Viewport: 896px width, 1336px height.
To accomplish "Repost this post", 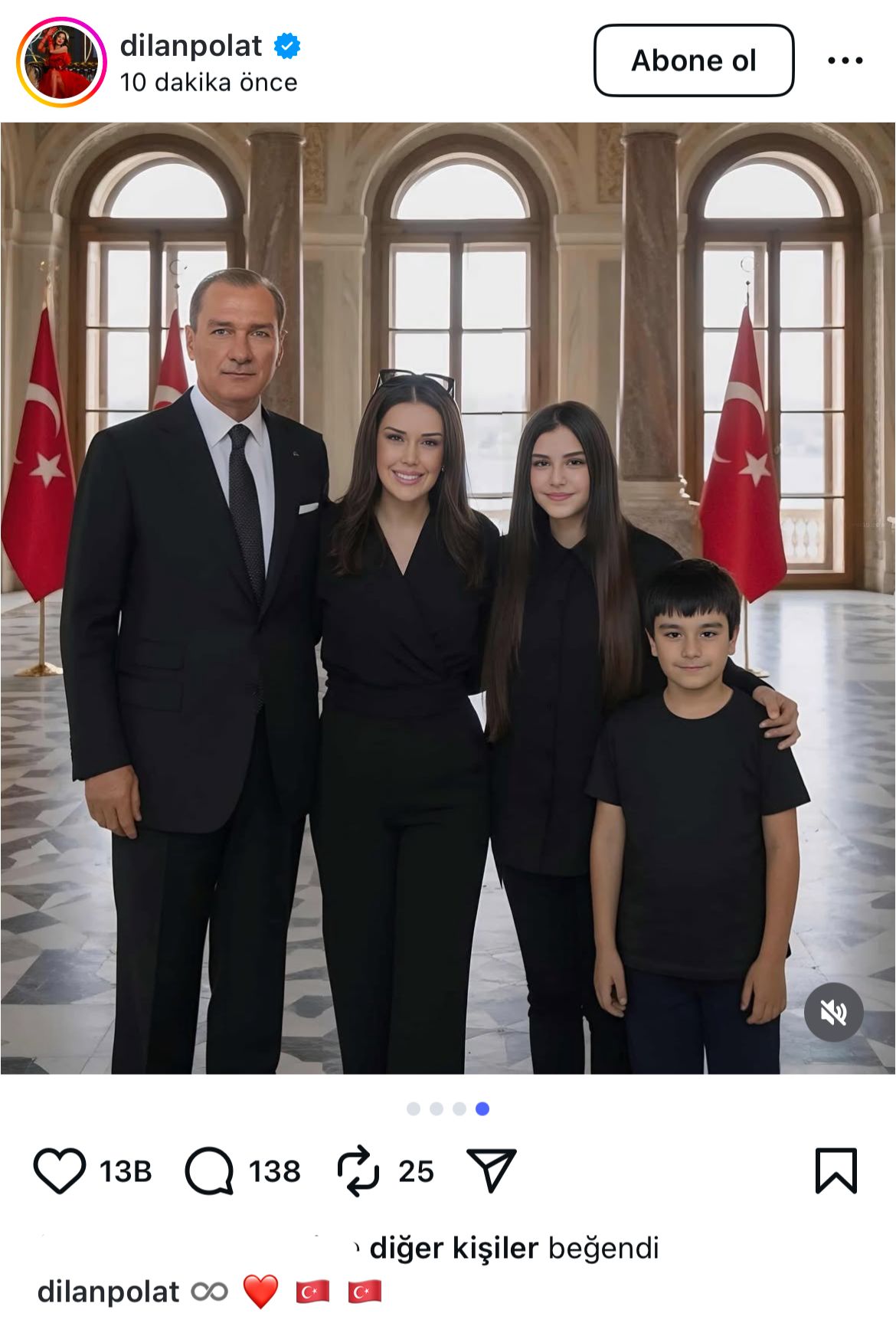I will [358, 1171].
